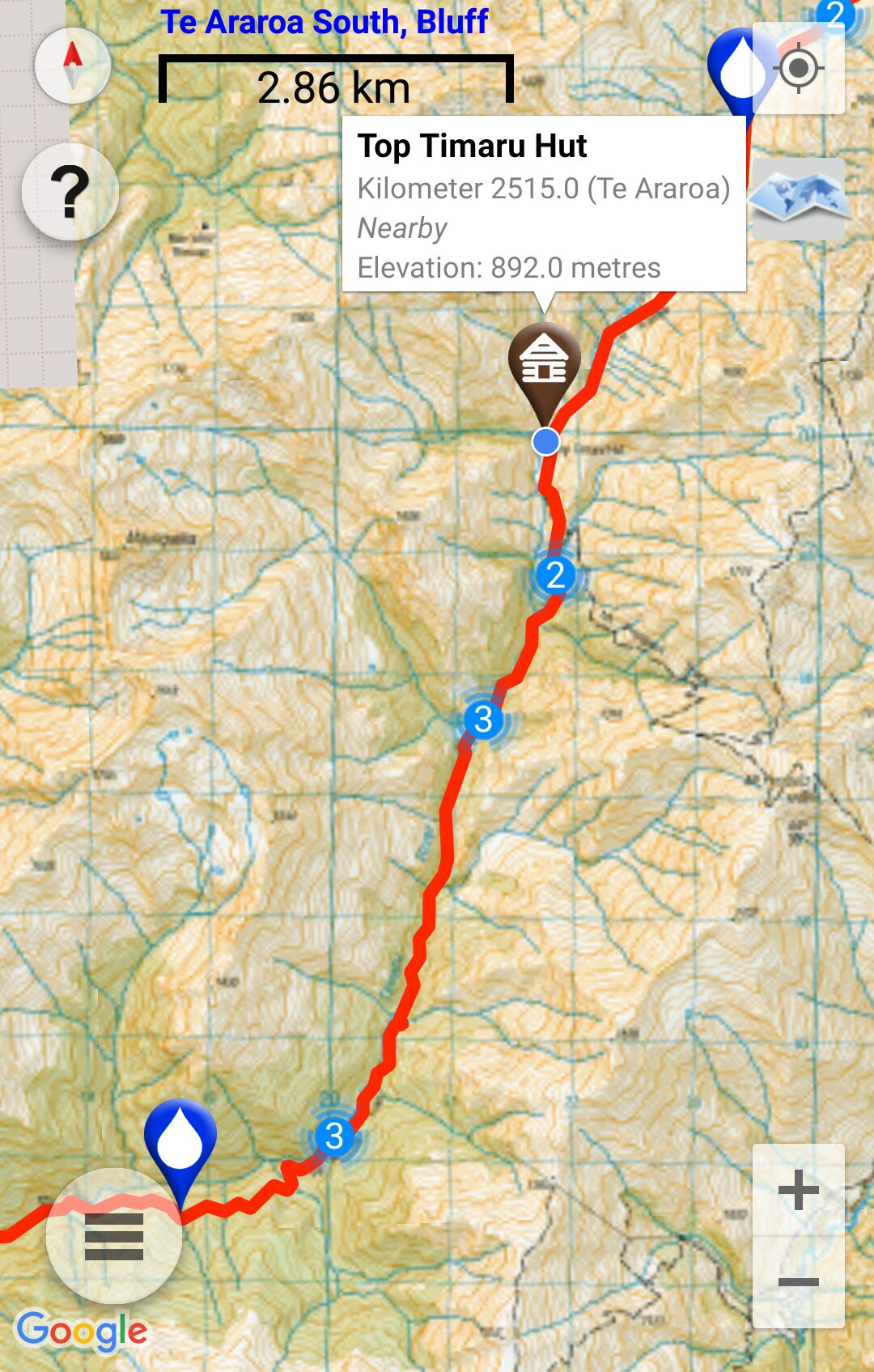Screen dimensions: 874x1372
Task: Zoom out with the minus button
Action: [799, 1281]
